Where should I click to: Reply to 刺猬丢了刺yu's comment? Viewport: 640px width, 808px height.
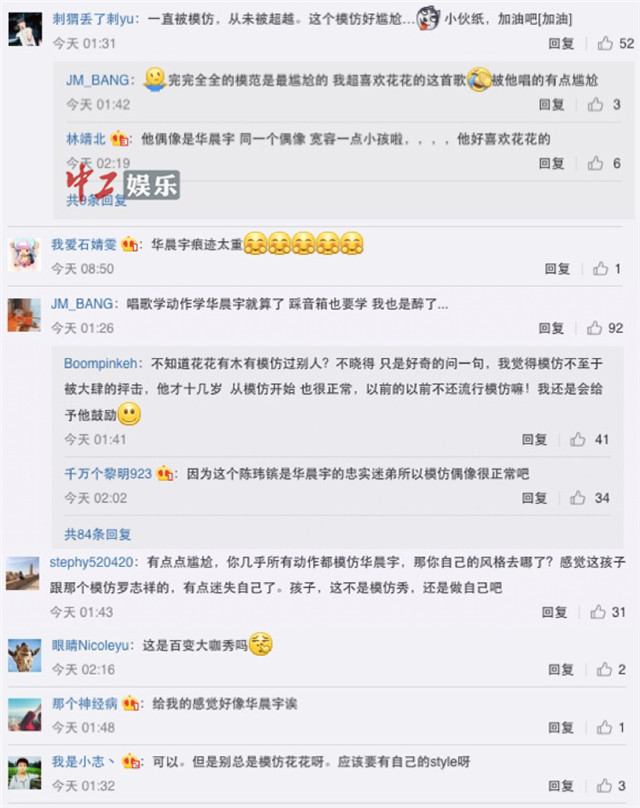click(561, 43)
